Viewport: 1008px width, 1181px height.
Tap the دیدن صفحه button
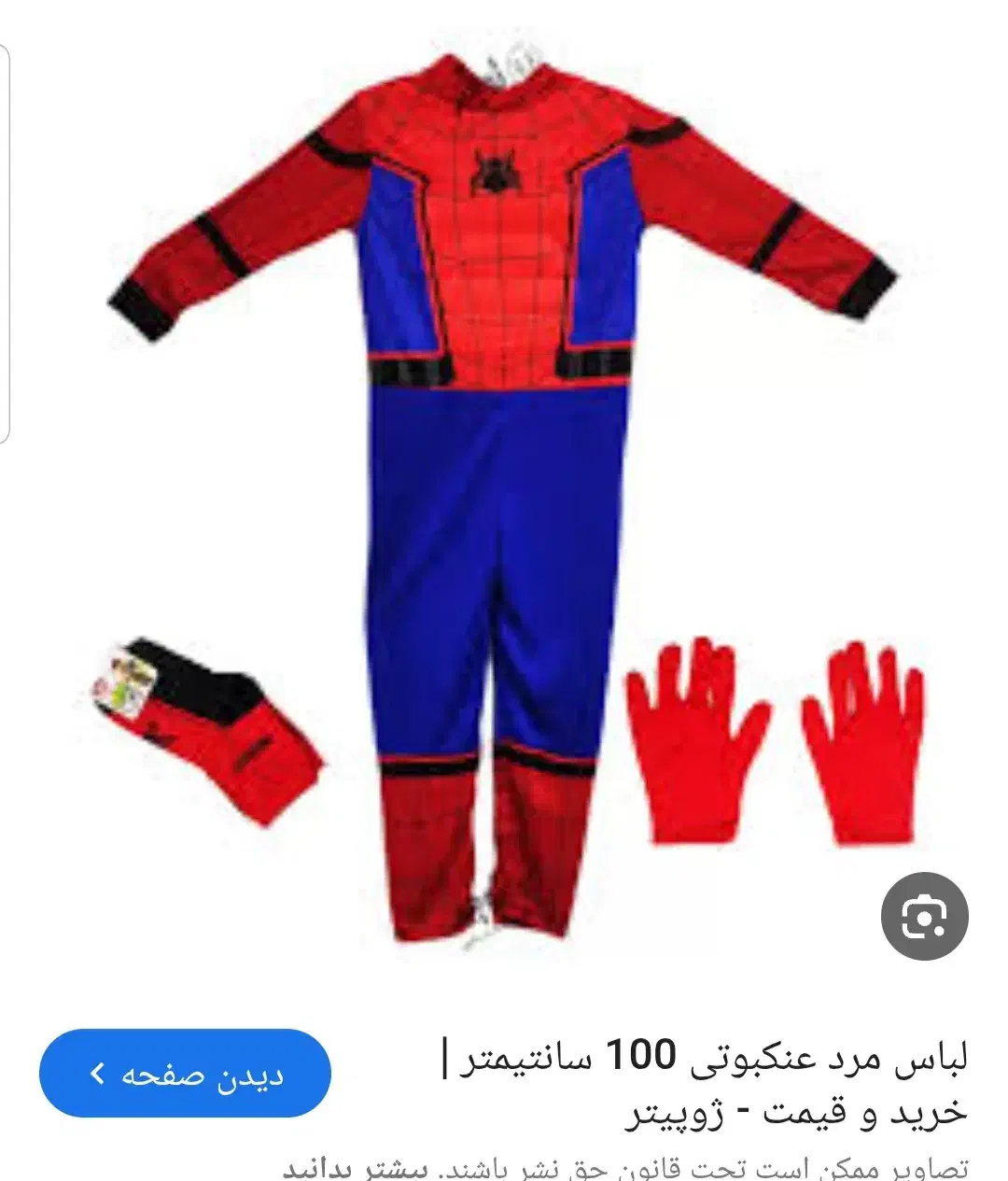pyautogui.click(x=185, y=1073)
